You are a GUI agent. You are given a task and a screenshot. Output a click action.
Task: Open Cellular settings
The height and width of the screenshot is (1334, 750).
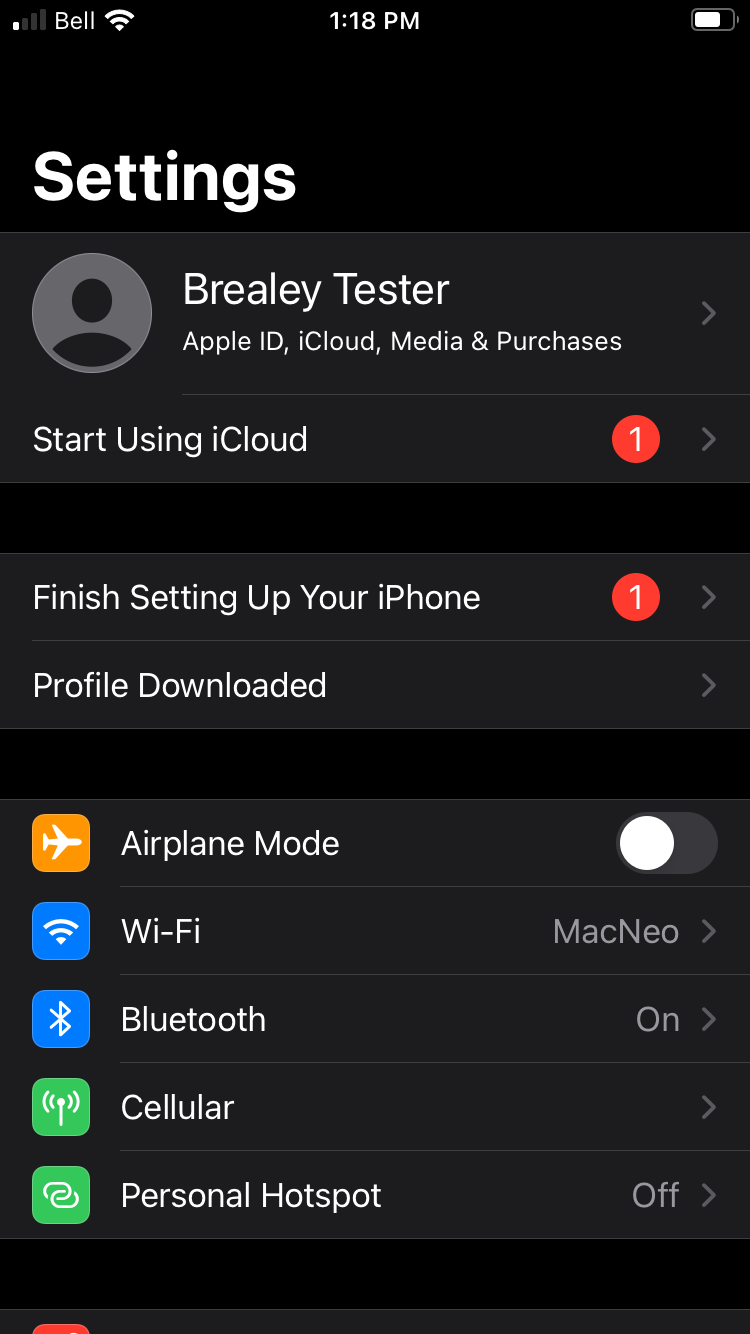[x=375, y=1107]
